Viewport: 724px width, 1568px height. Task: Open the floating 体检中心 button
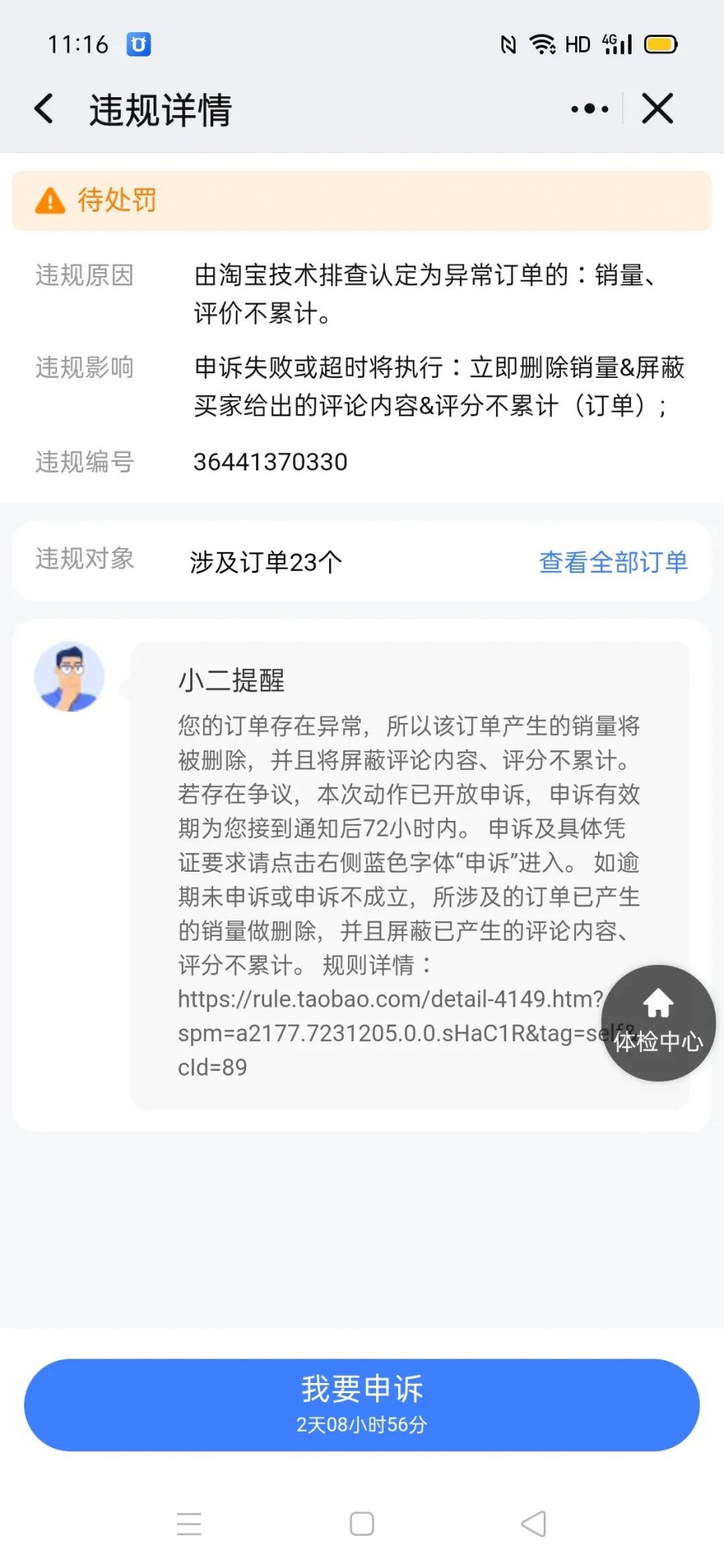(x=658, y=1023)
